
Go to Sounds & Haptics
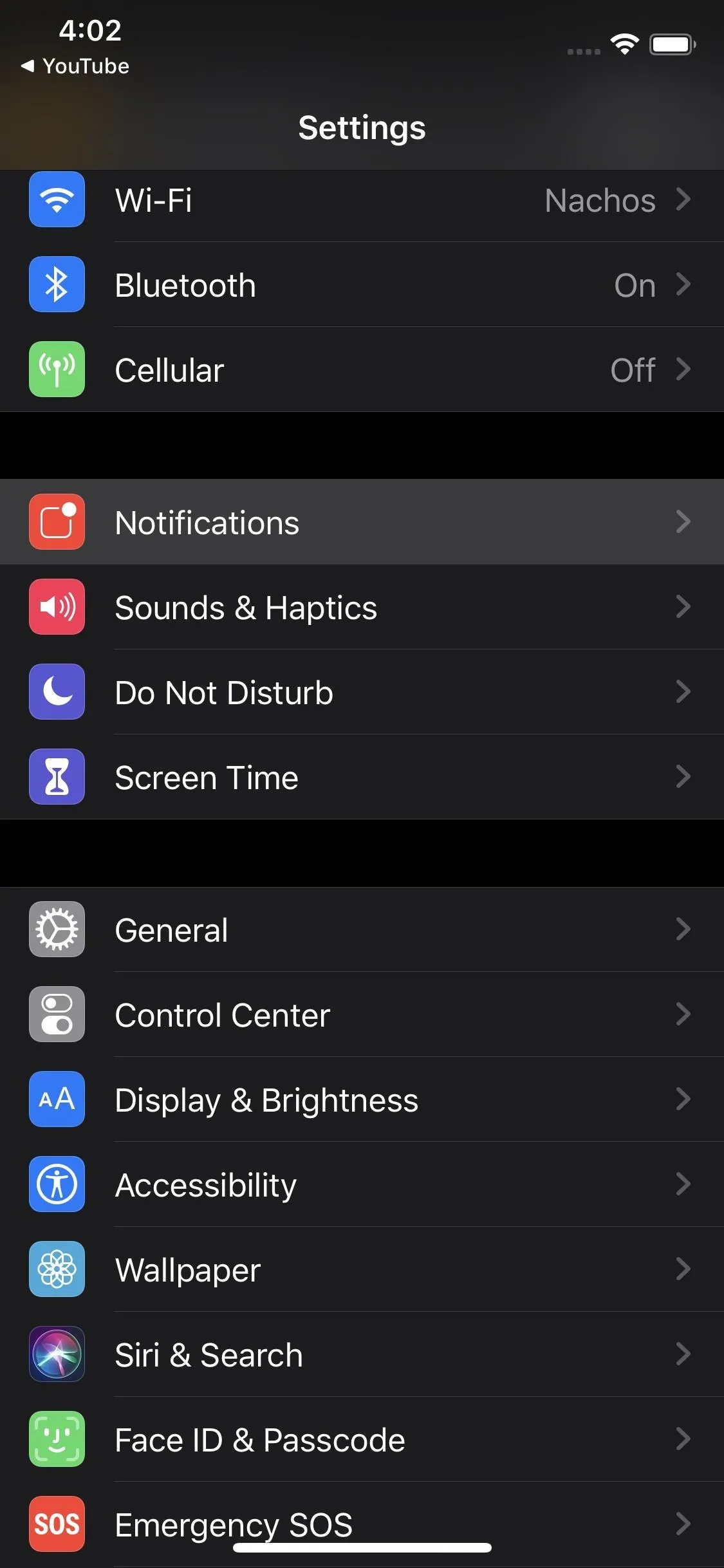point(362,607)
